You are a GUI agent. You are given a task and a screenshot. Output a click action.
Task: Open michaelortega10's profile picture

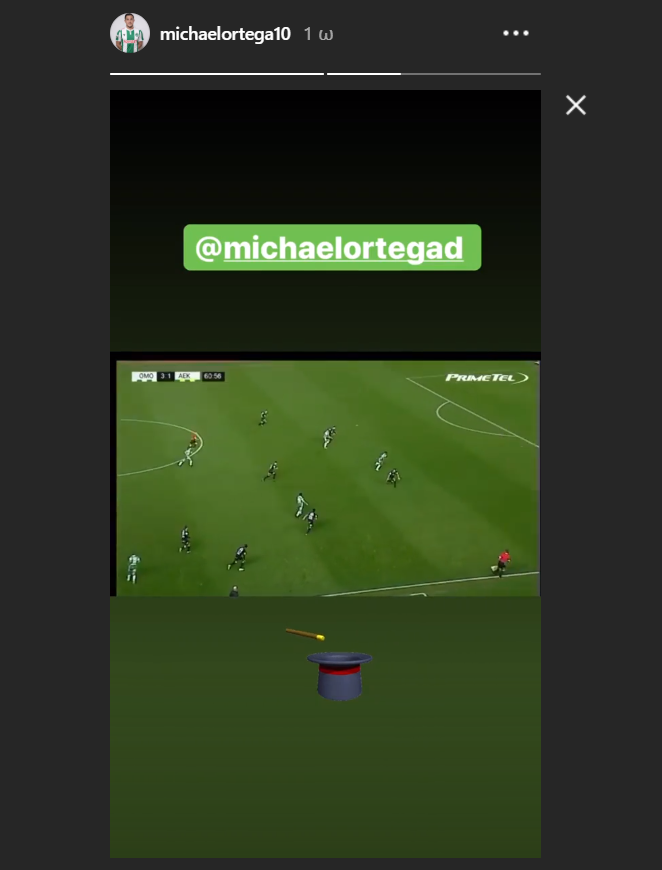[x=130, y=34]
